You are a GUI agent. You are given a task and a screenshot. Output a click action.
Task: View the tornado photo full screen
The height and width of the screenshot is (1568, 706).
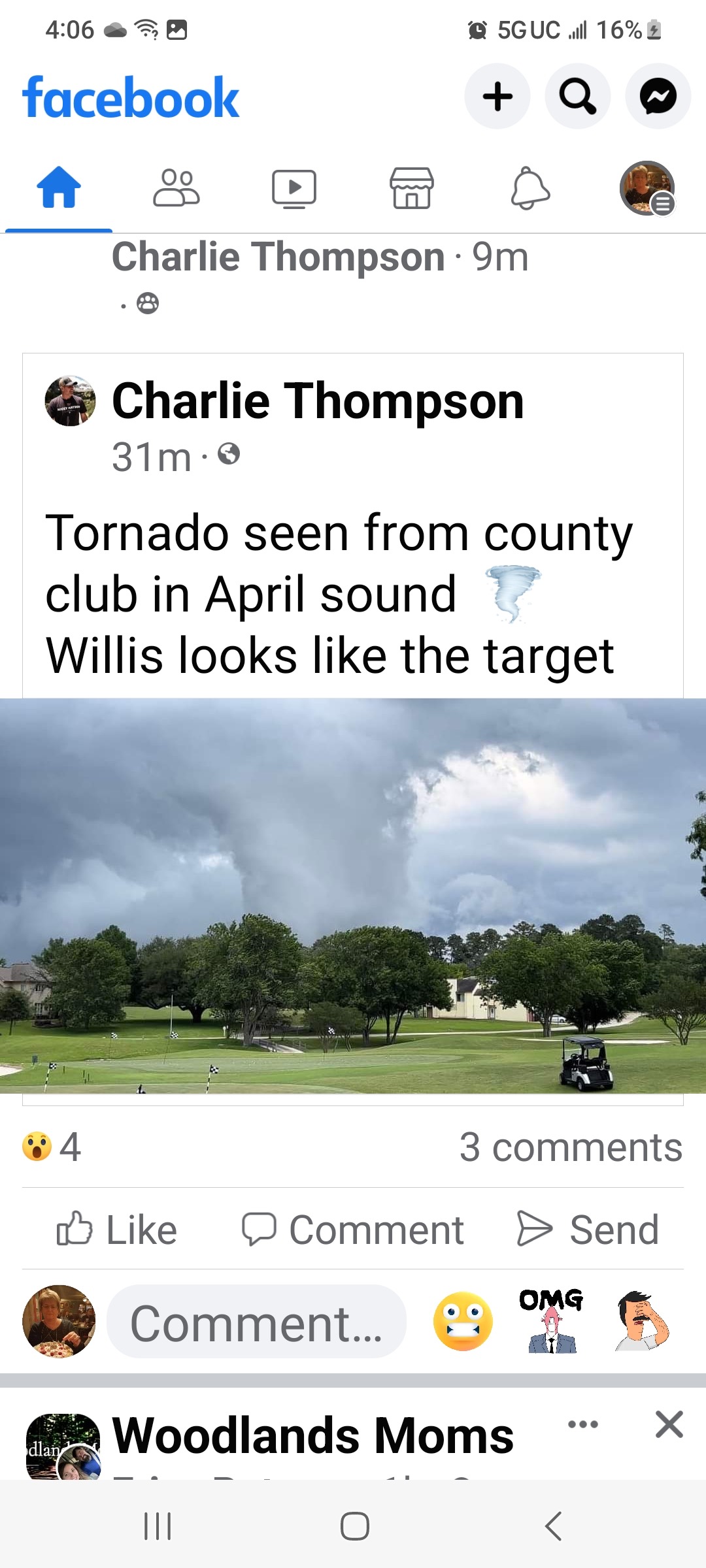353,895
